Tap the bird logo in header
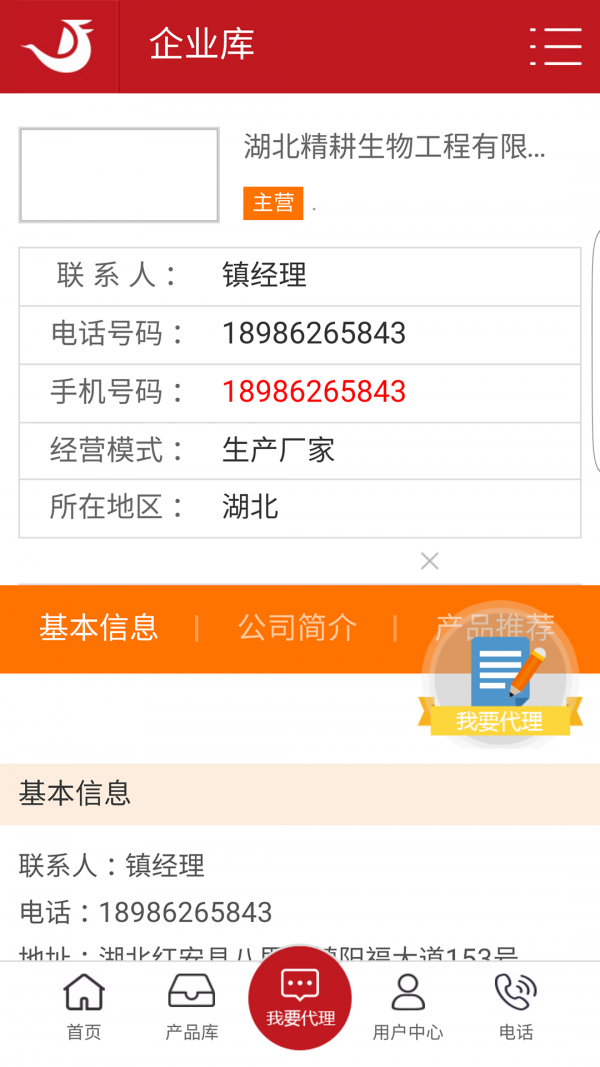The image size is (600, 1067). pyautogui.click(x=58, y=46)
